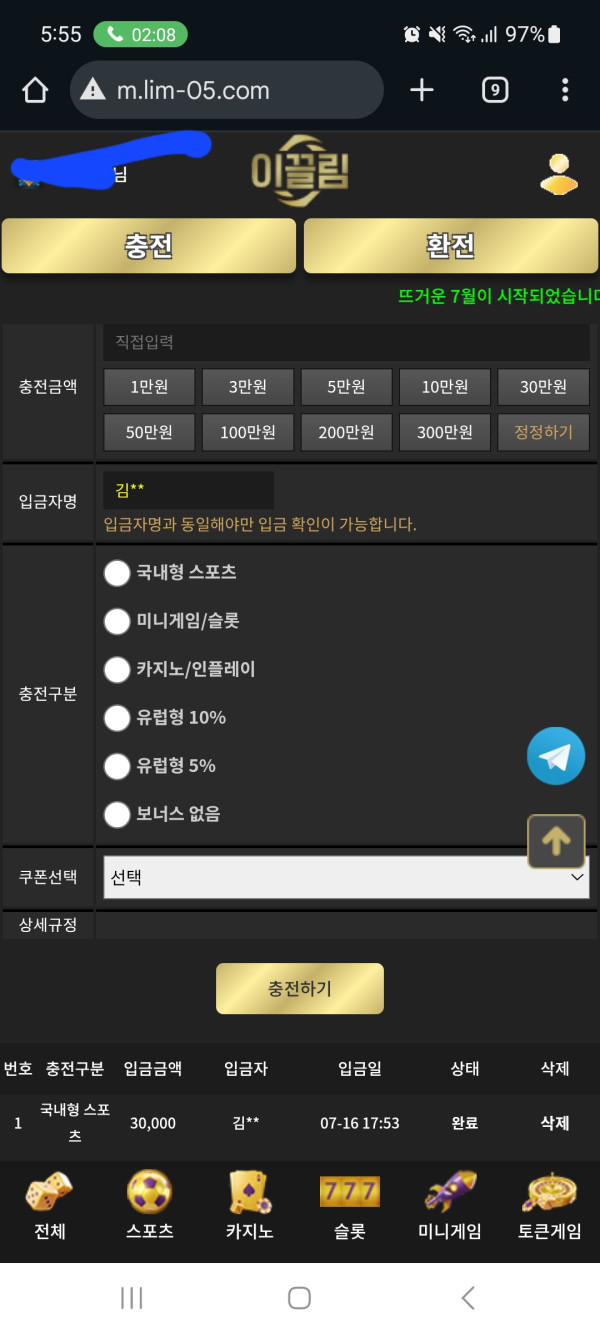Choose the 100만원 amount
This screenshot has width=600, height=1333.
pyautogui.click(x=247, y=433)
